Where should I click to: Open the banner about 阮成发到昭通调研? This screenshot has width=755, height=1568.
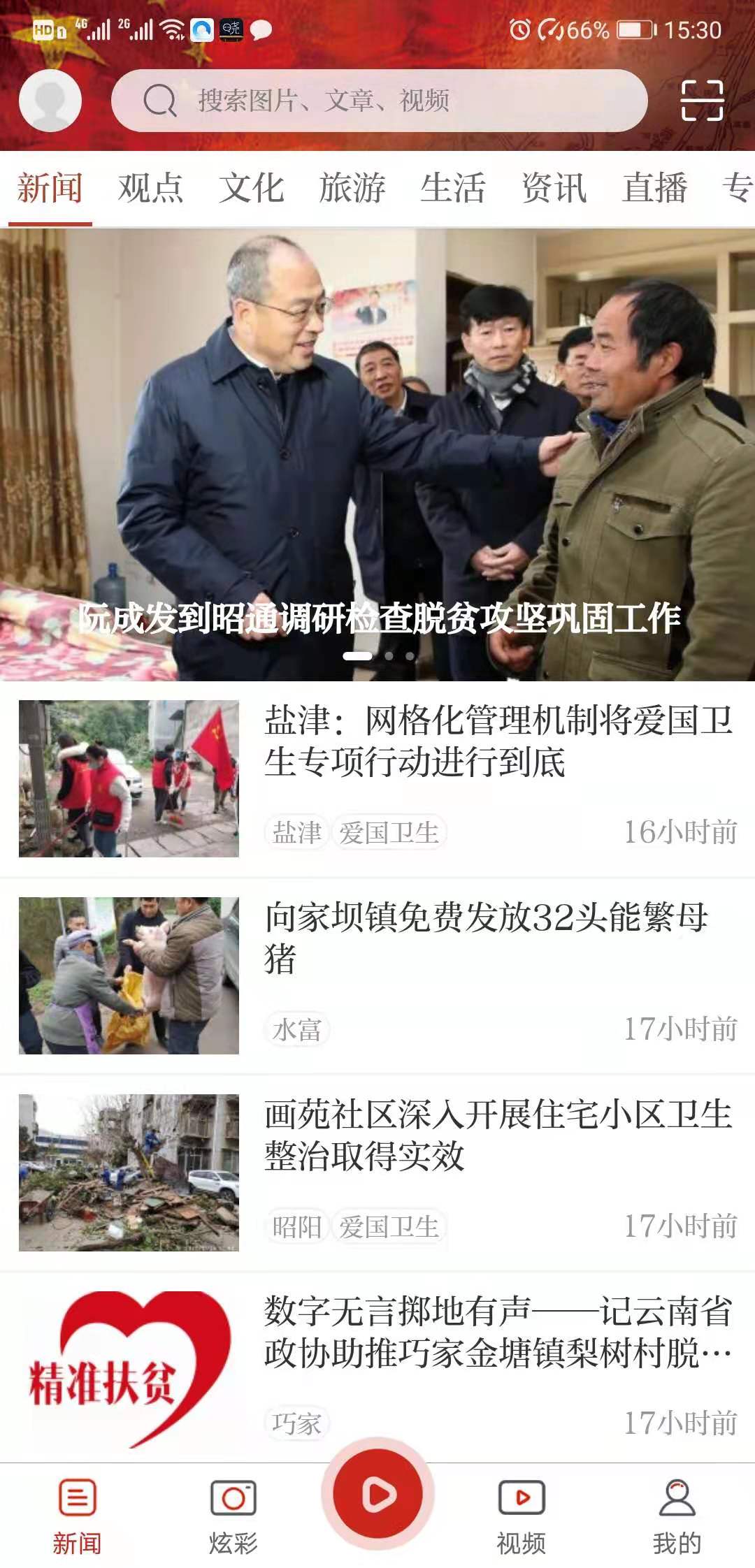point(377,454)
